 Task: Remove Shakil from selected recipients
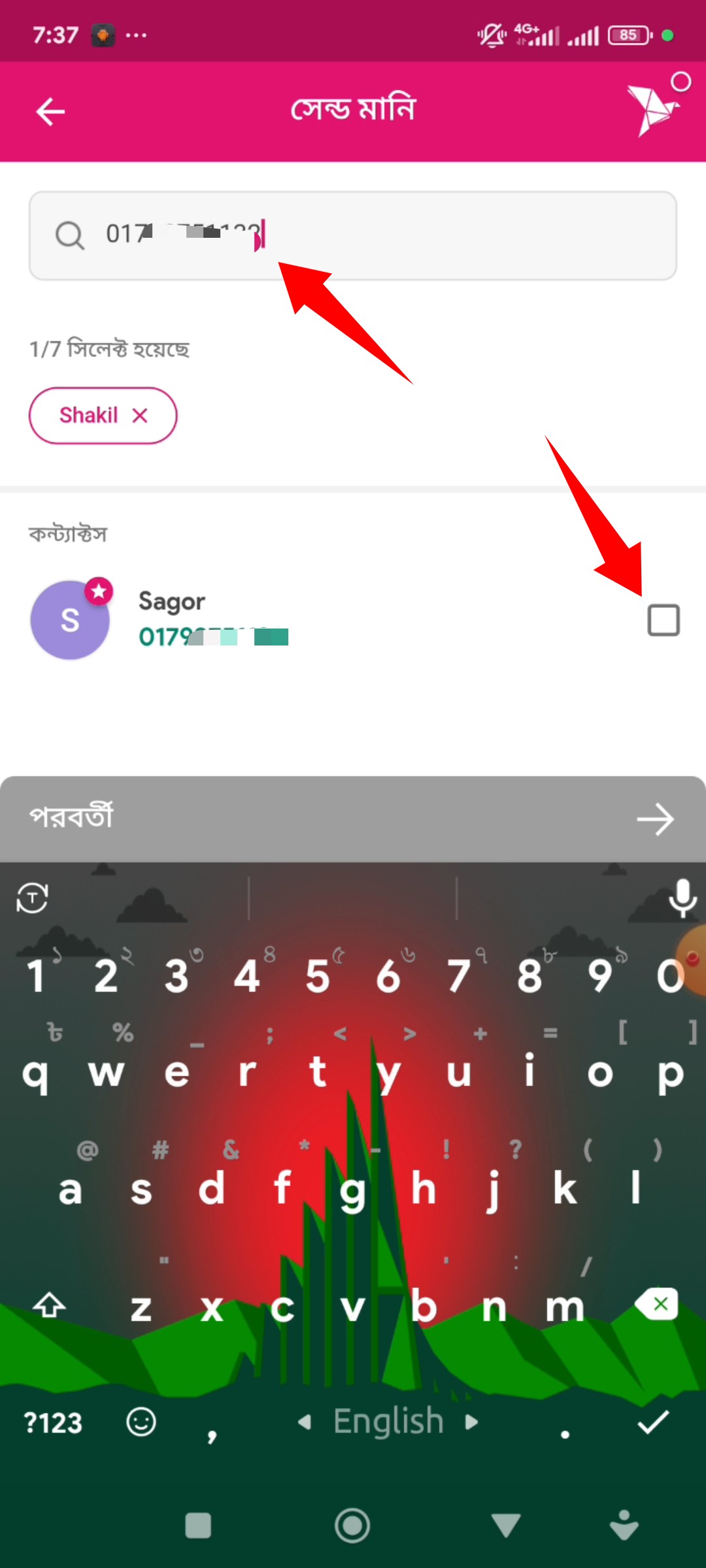point(140,416)
